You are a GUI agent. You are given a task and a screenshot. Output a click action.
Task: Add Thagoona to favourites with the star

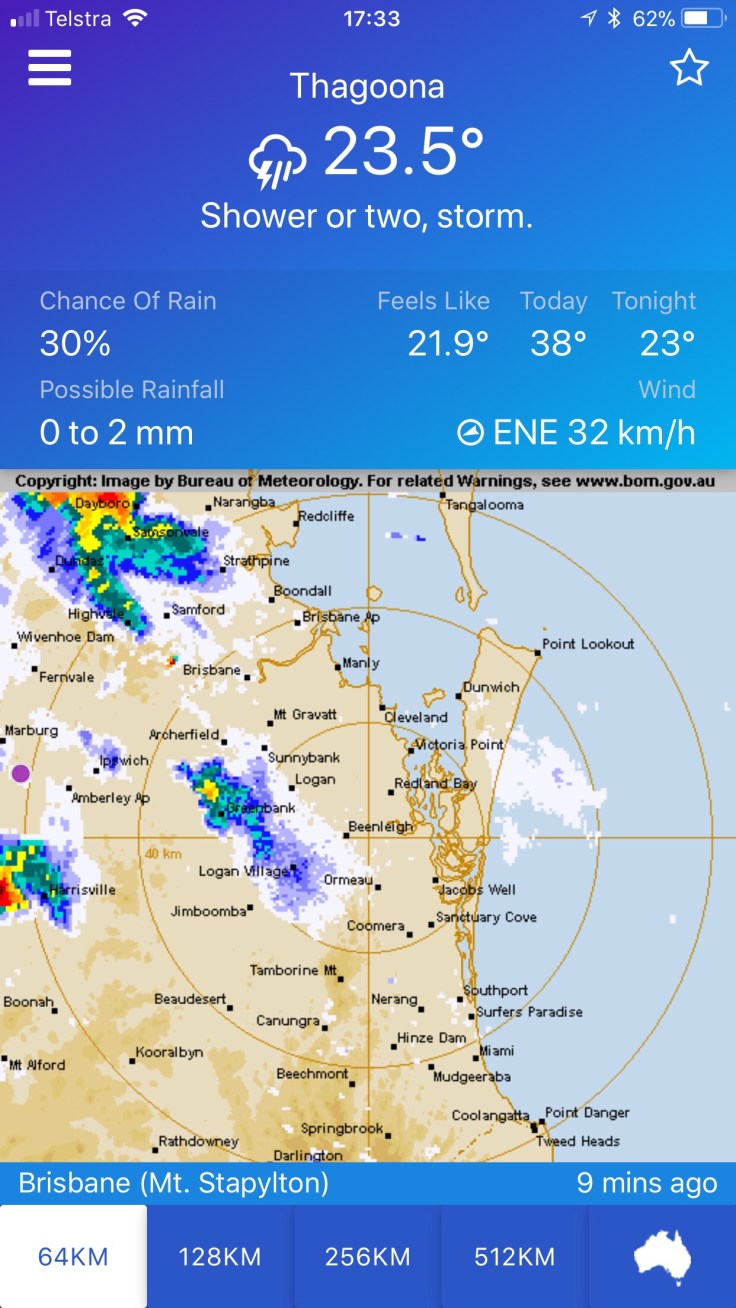click(x=688, y=68)
